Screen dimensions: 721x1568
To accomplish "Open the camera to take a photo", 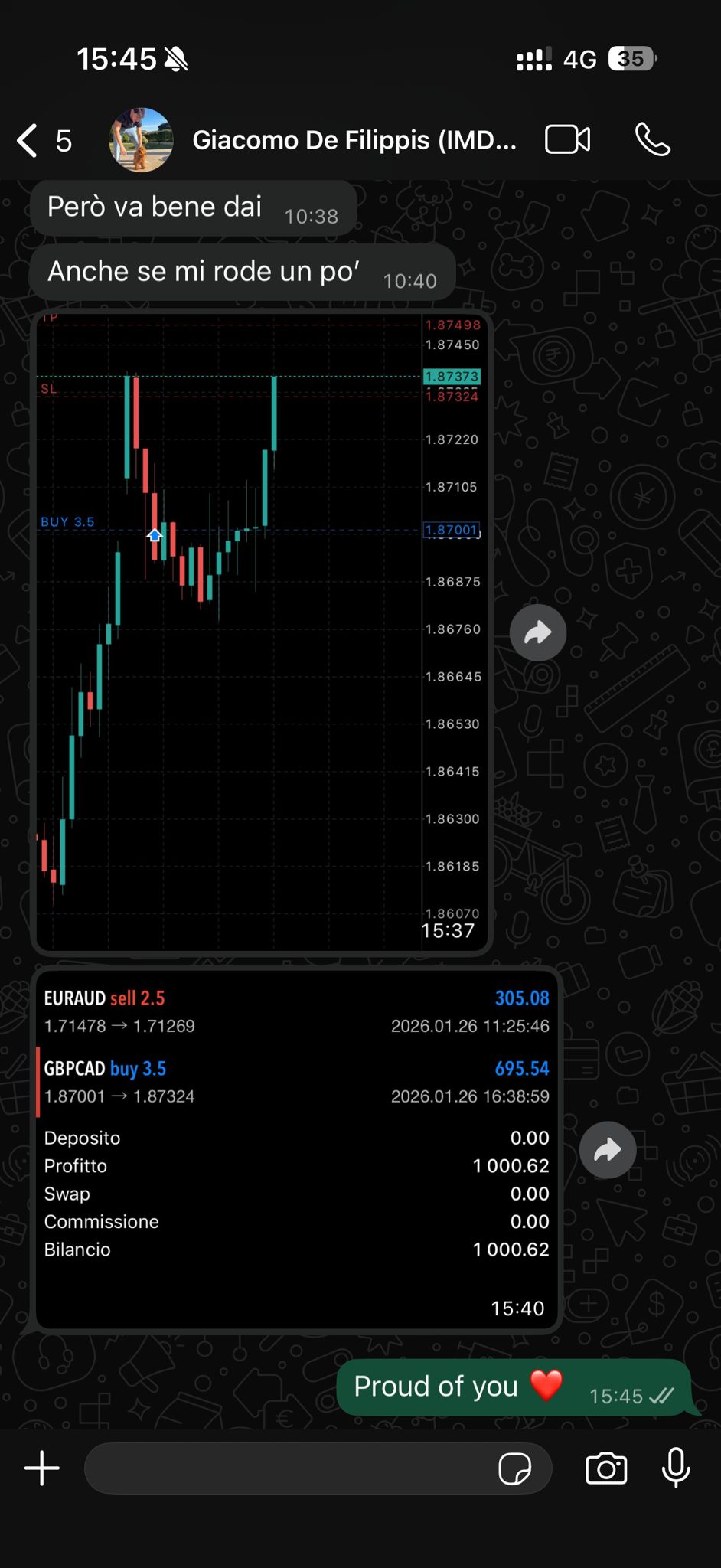I will 606,1468.
